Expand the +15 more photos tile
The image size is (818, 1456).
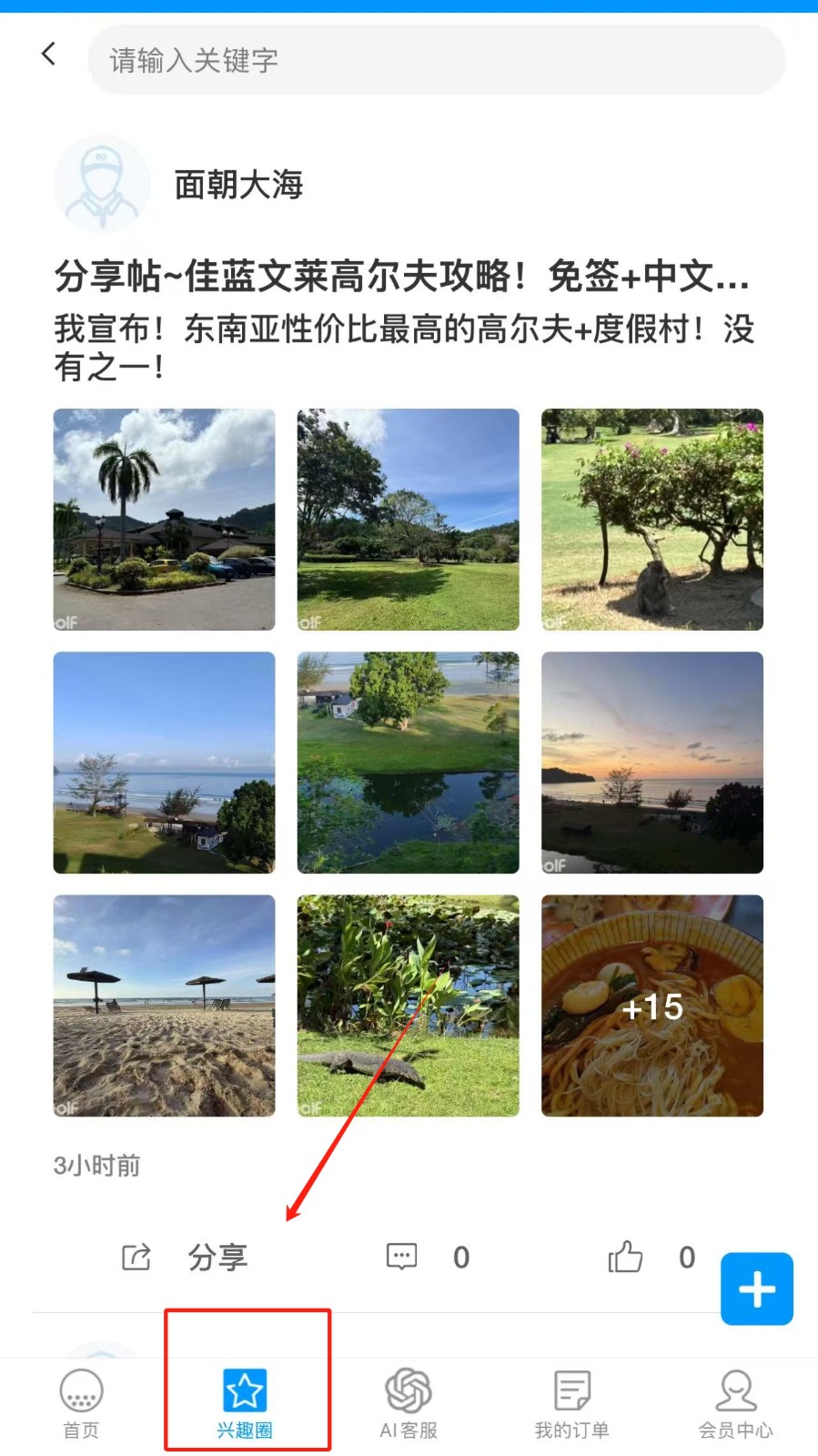pos(652,1006)
